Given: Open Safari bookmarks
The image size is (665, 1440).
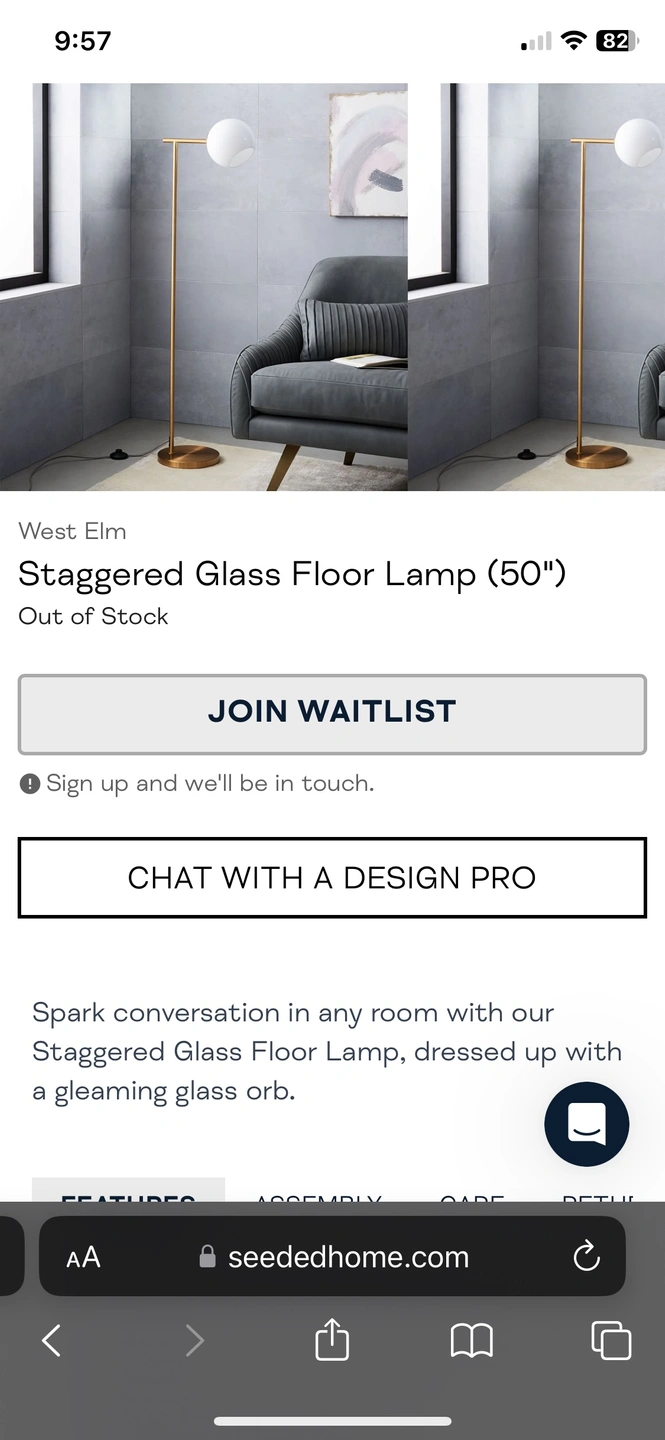Looking at the screenshot, I should (x=472, y=1340).
